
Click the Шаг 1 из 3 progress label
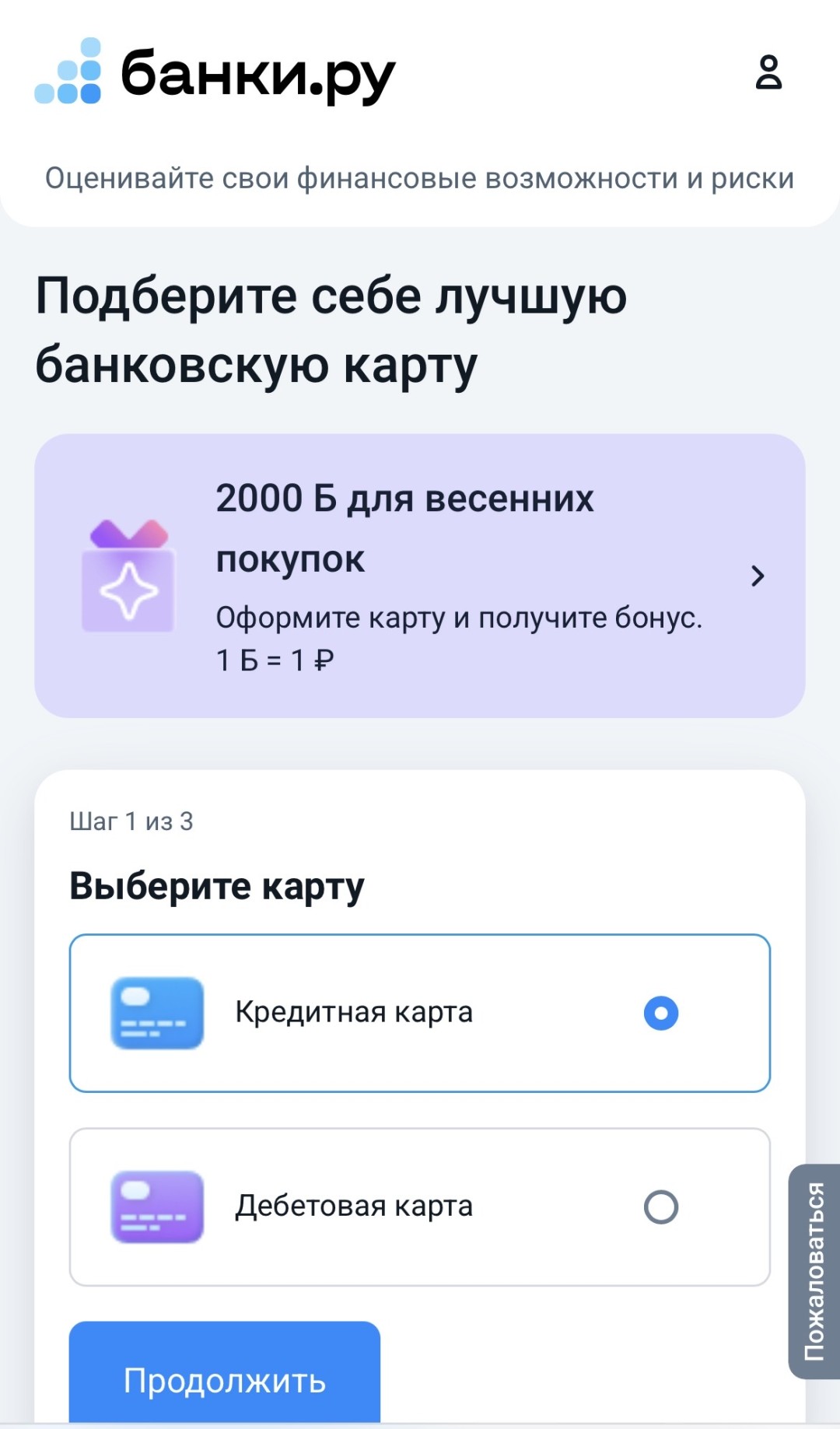pos(134,819)
